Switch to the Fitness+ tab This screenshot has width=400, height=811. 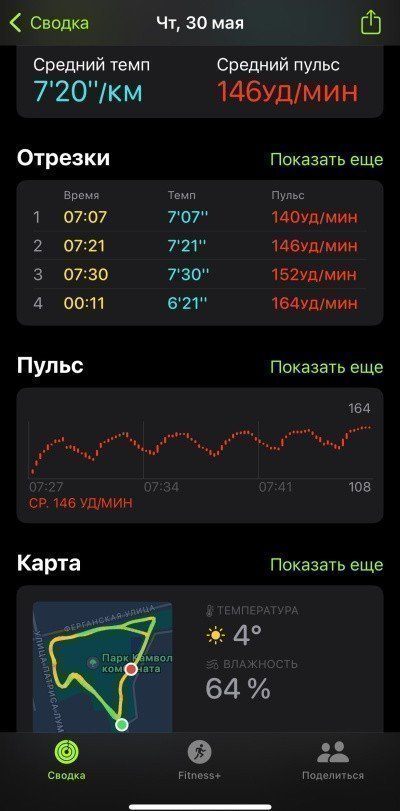(199, 760)
